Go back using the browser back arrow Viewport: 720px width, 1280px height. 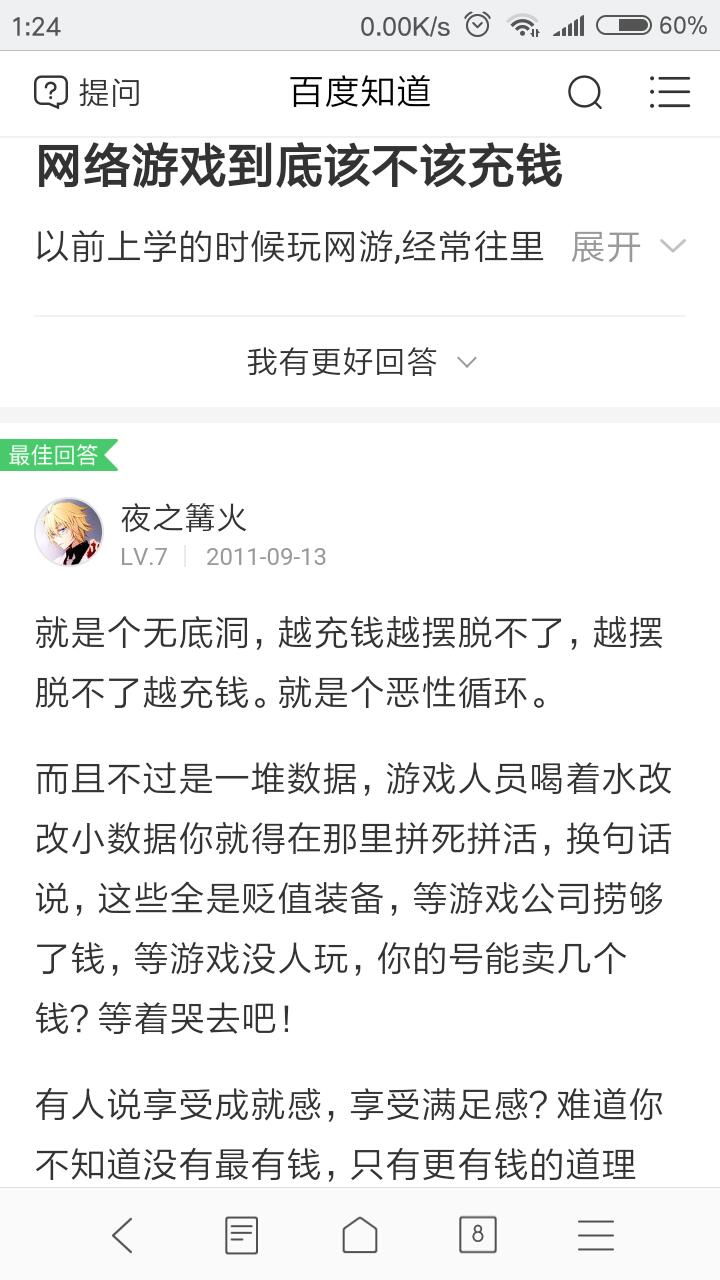(122, 1236)
